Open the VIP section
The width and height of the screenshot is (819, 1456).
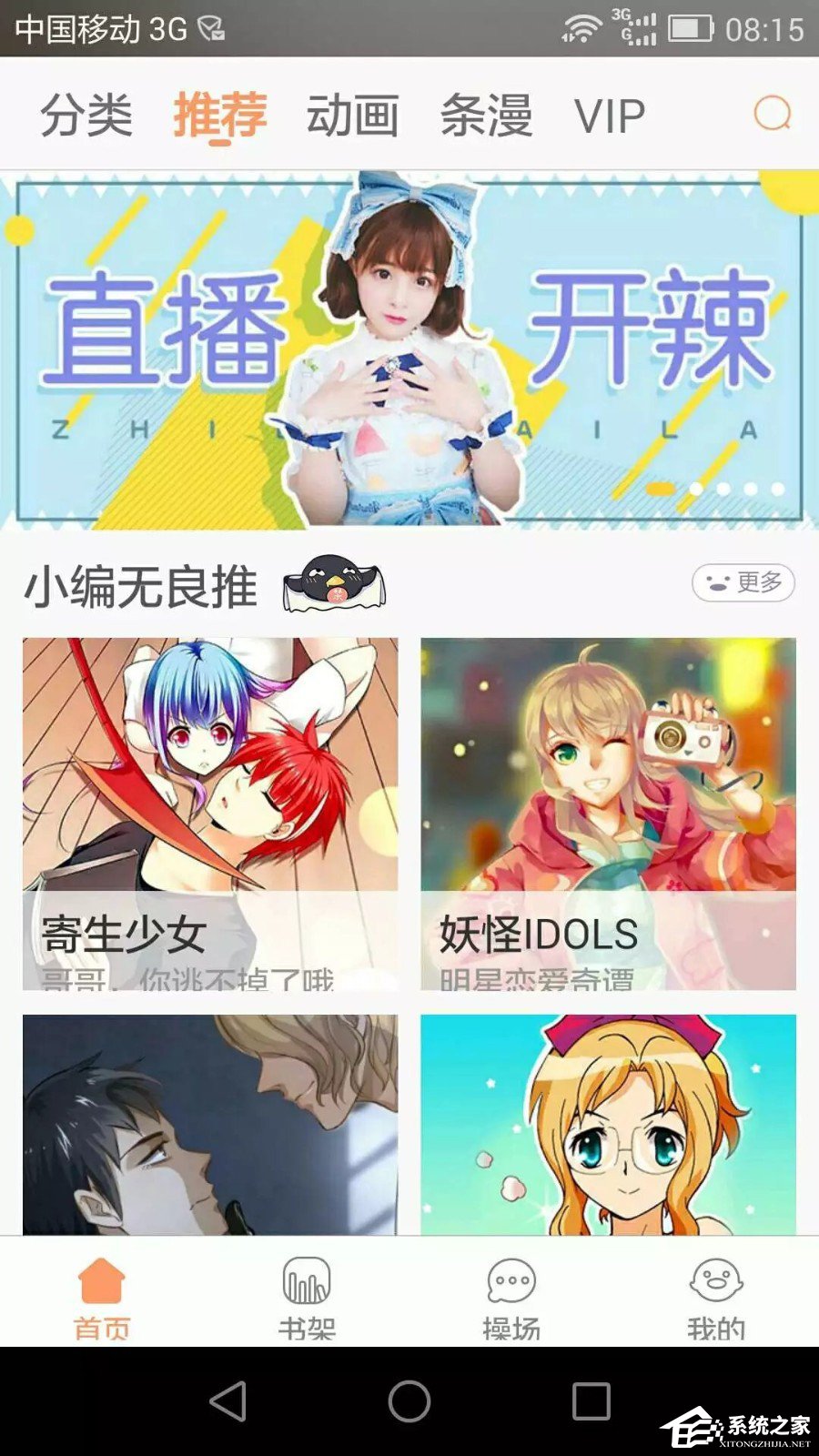(610, 115)
